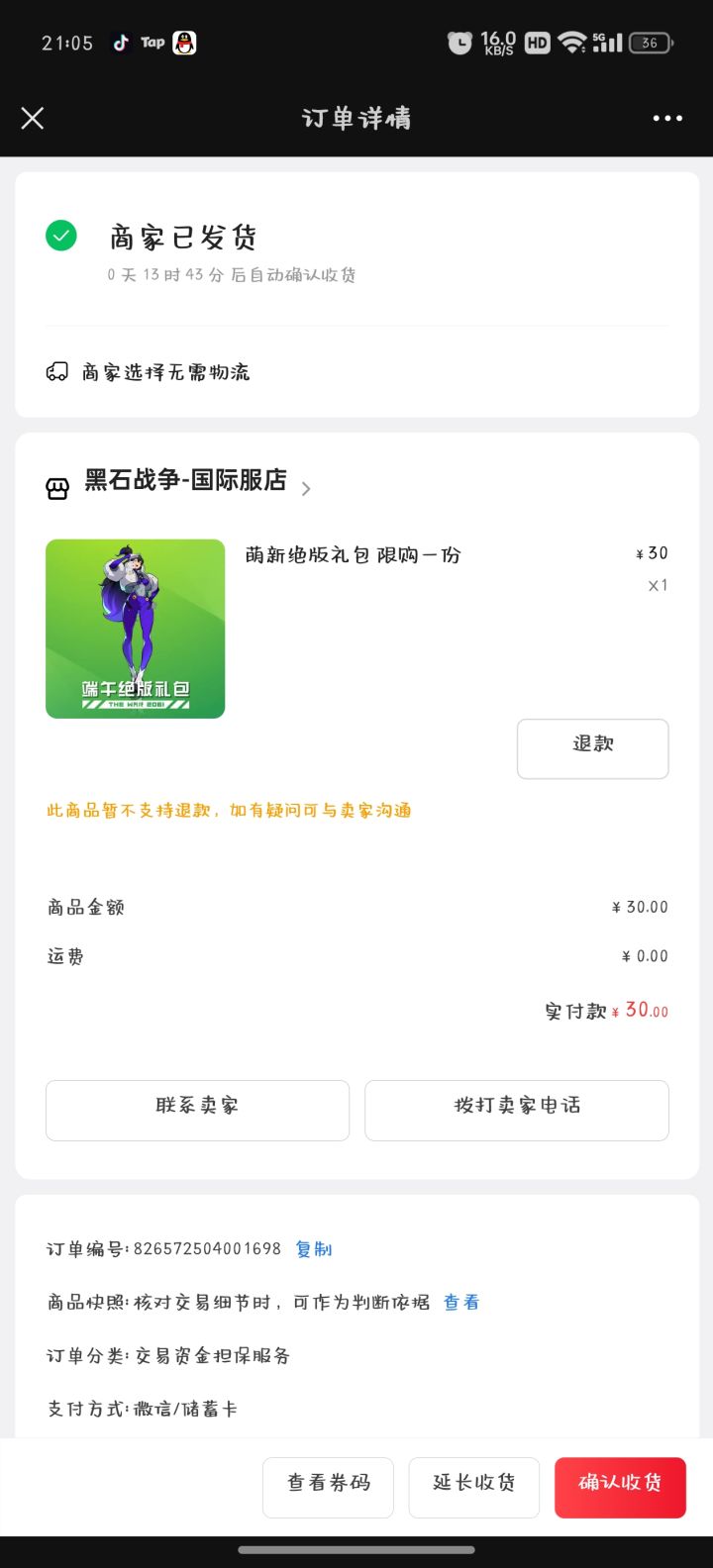
Task: Open 查看券码 to view the voucher code
Action: [x=328, y=1487]
